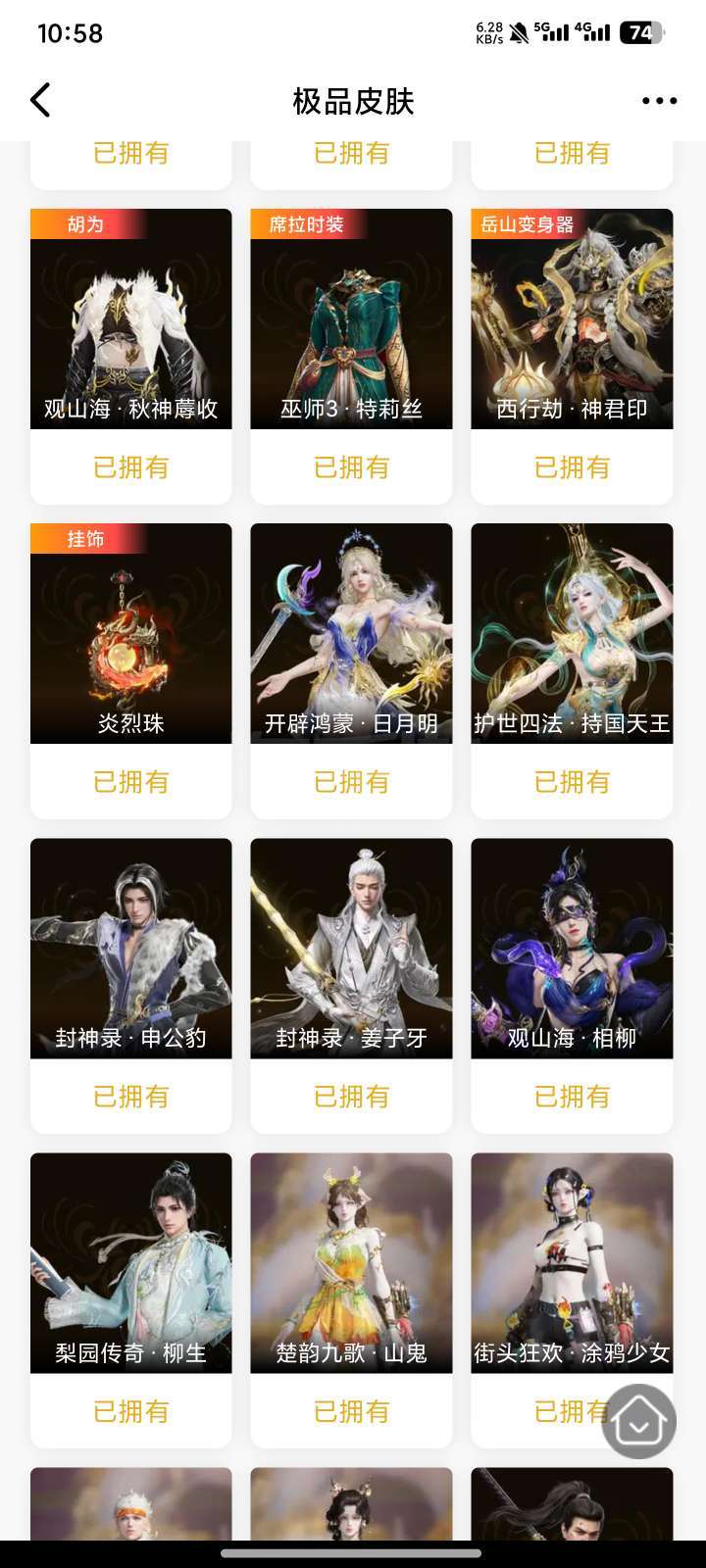Open the 观山海·秋神蓐收 skin card

(x=131, y=319)
